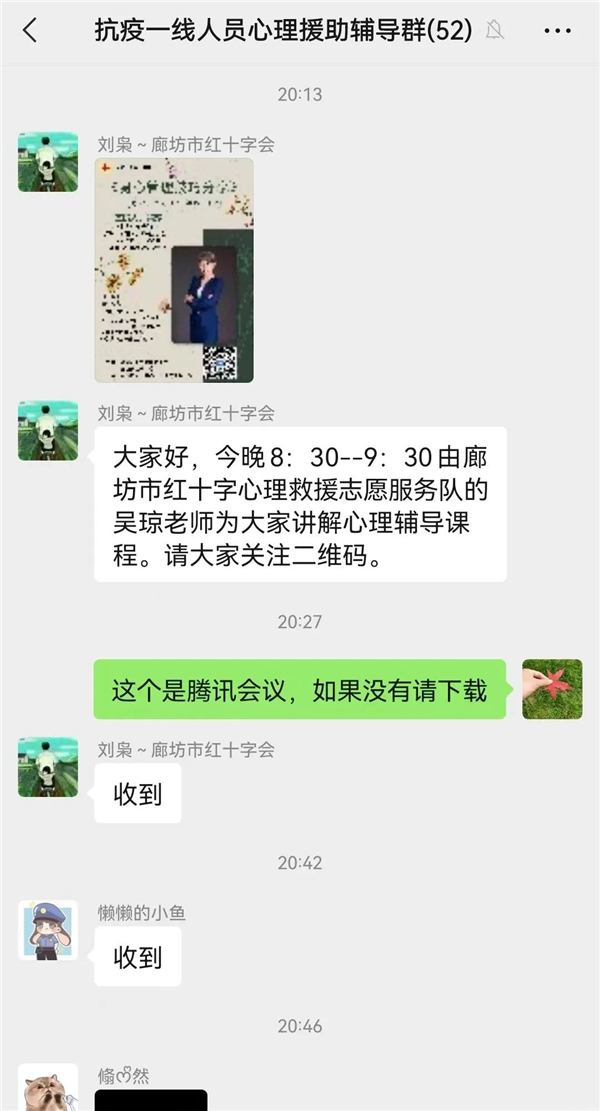600x1111 pixels.
Task: Tap 刘枭's avatar beside the poster image
Action: tap(48, 162)
